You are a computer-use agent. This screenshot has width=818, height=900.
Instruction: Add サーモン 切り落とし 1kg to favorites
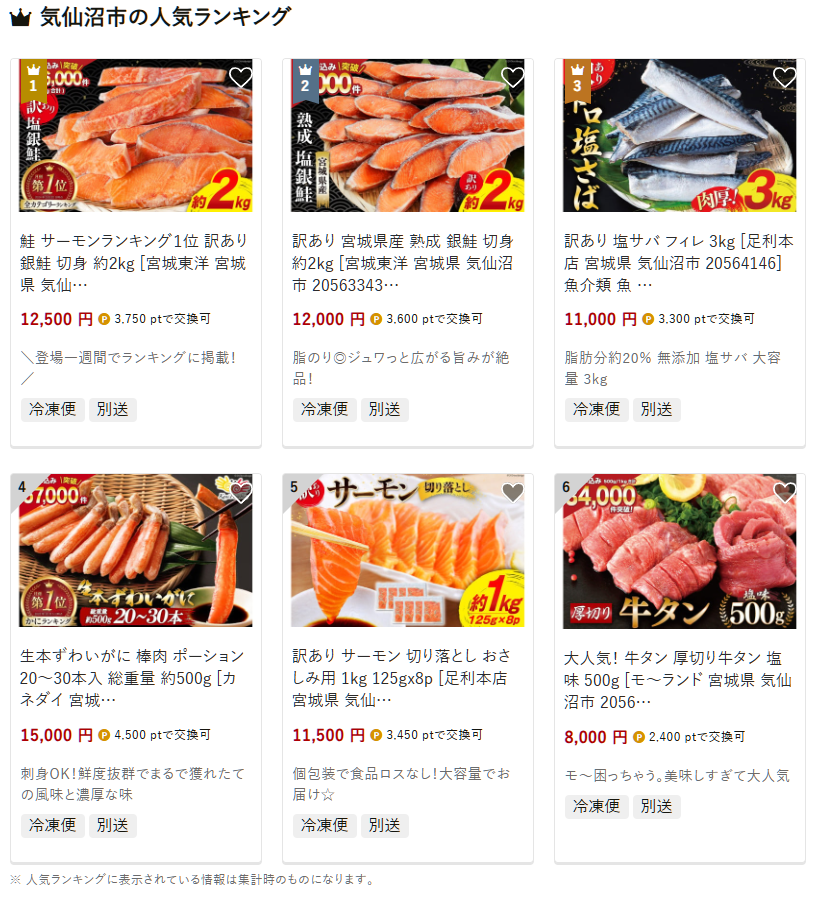pyautogui.click(x=512, y=493)
